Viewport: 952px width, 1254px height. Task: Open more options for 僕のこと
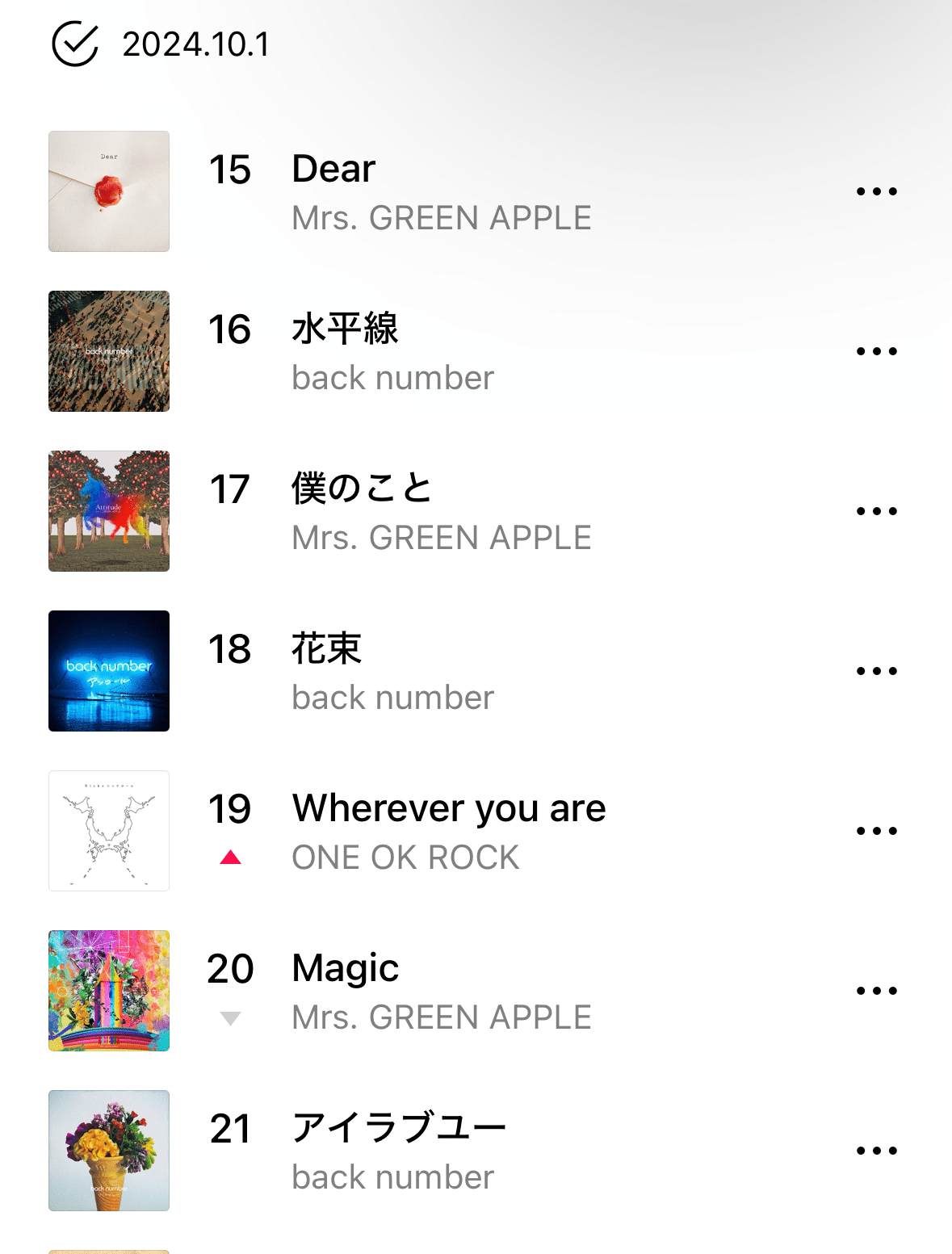(x=876, y=511)
